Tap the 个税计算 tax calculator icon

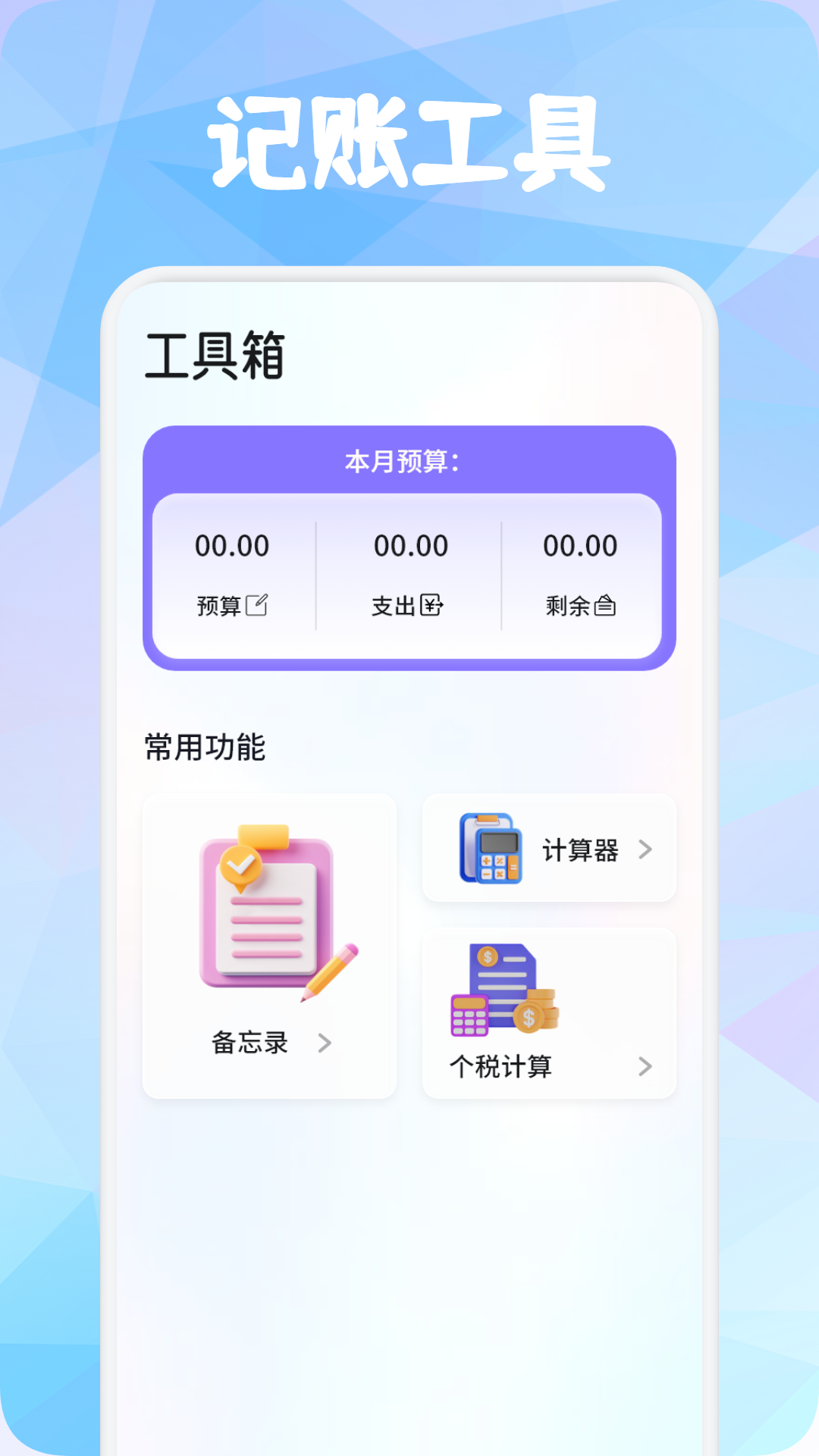[x=503, y=993]
